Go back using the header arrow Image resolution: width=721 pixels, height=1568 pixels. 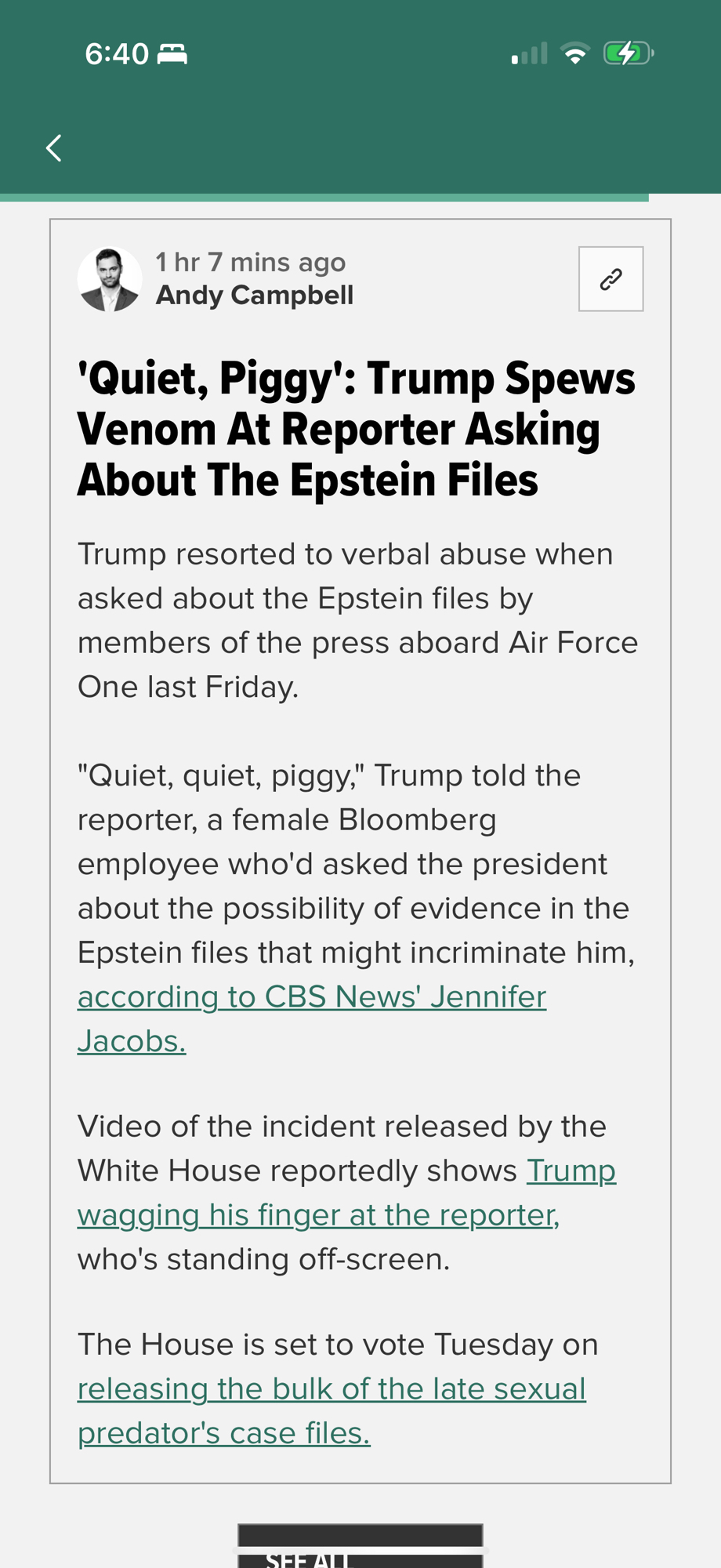point(53,147)
